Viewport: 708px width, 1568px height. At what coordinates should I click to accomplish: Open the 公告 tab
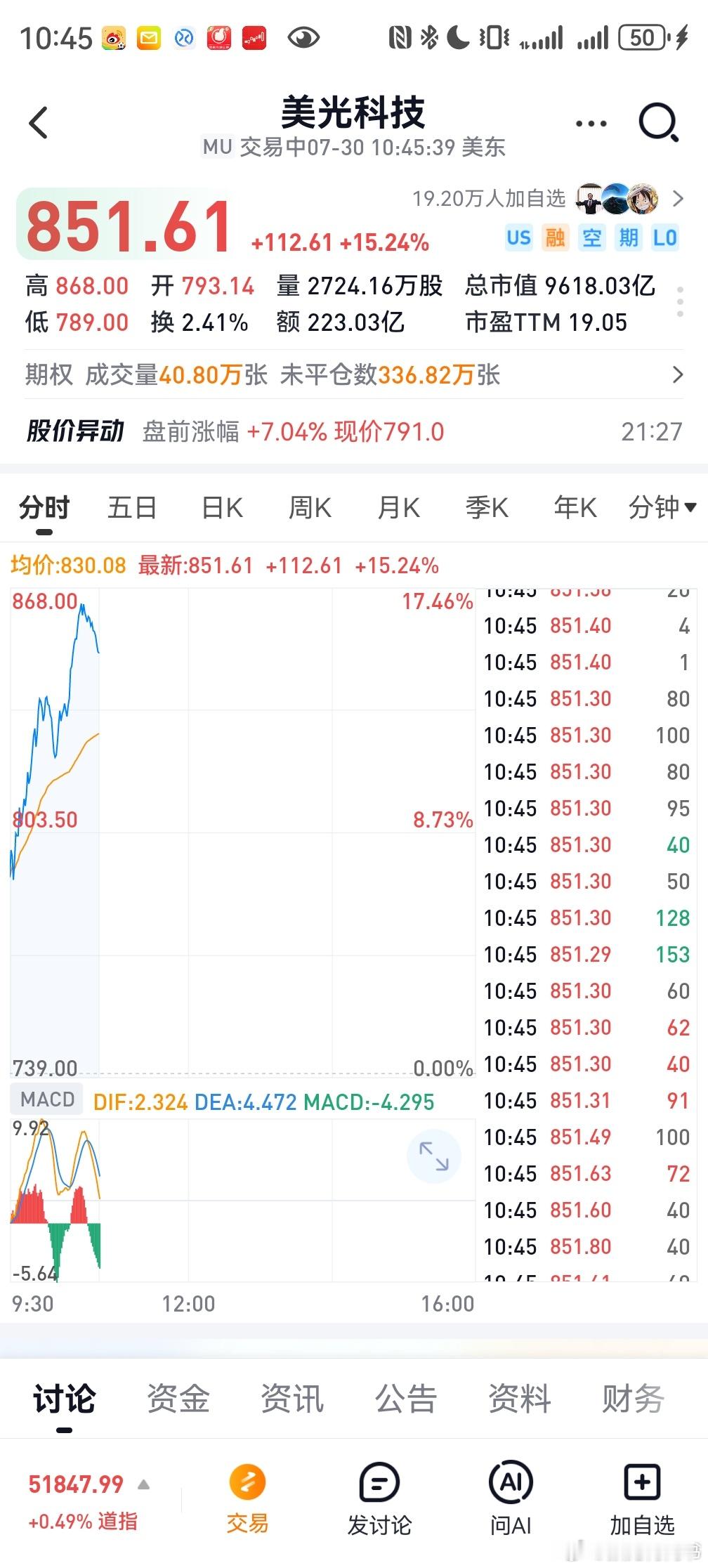406,1398
